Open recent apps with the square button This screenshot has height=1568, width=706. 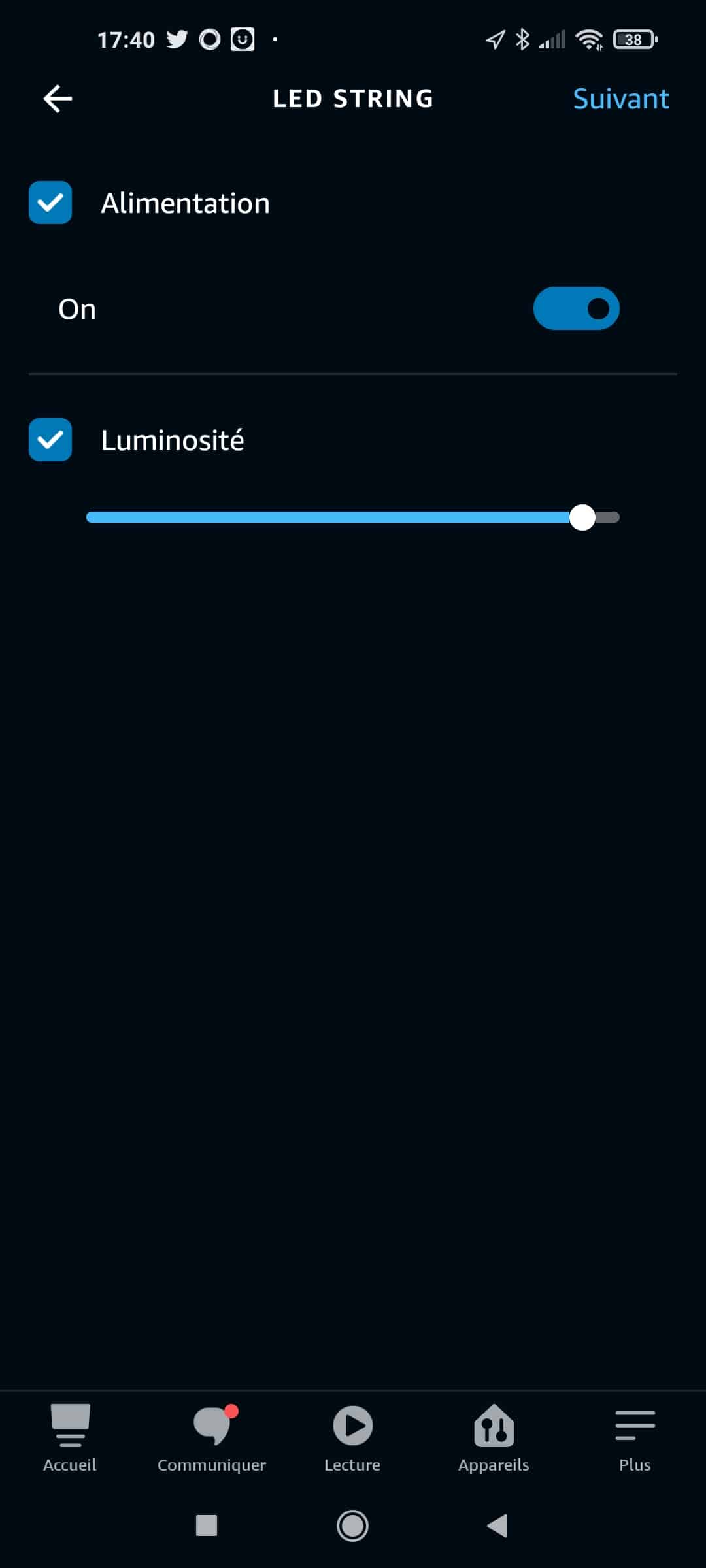207,1526
